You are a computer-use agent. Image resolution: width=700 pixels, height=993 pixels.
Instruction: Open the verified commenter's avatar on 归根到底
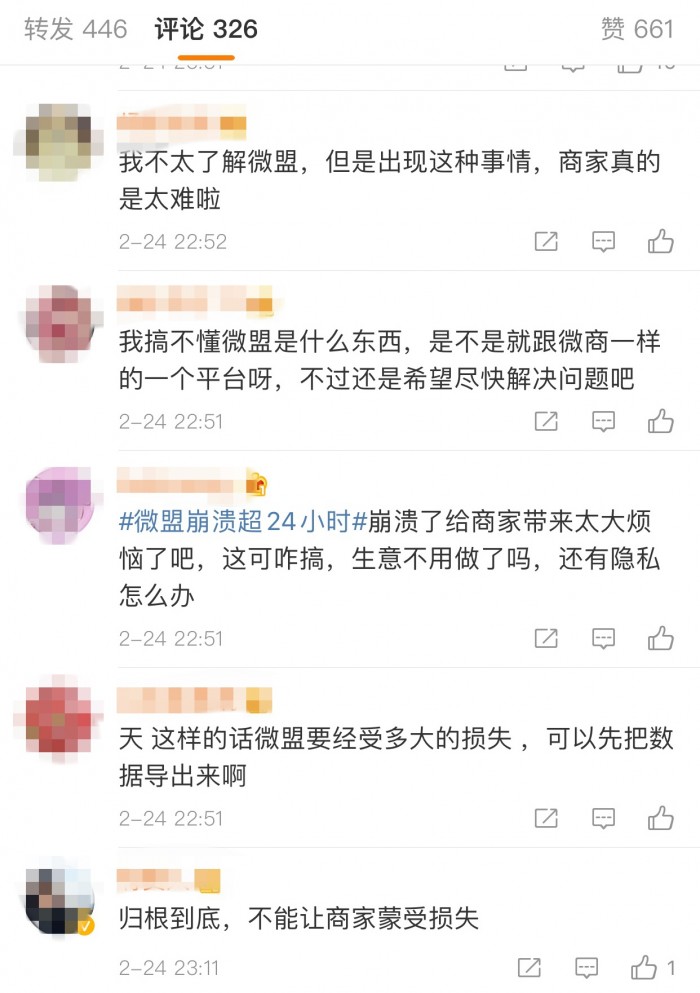58,902
